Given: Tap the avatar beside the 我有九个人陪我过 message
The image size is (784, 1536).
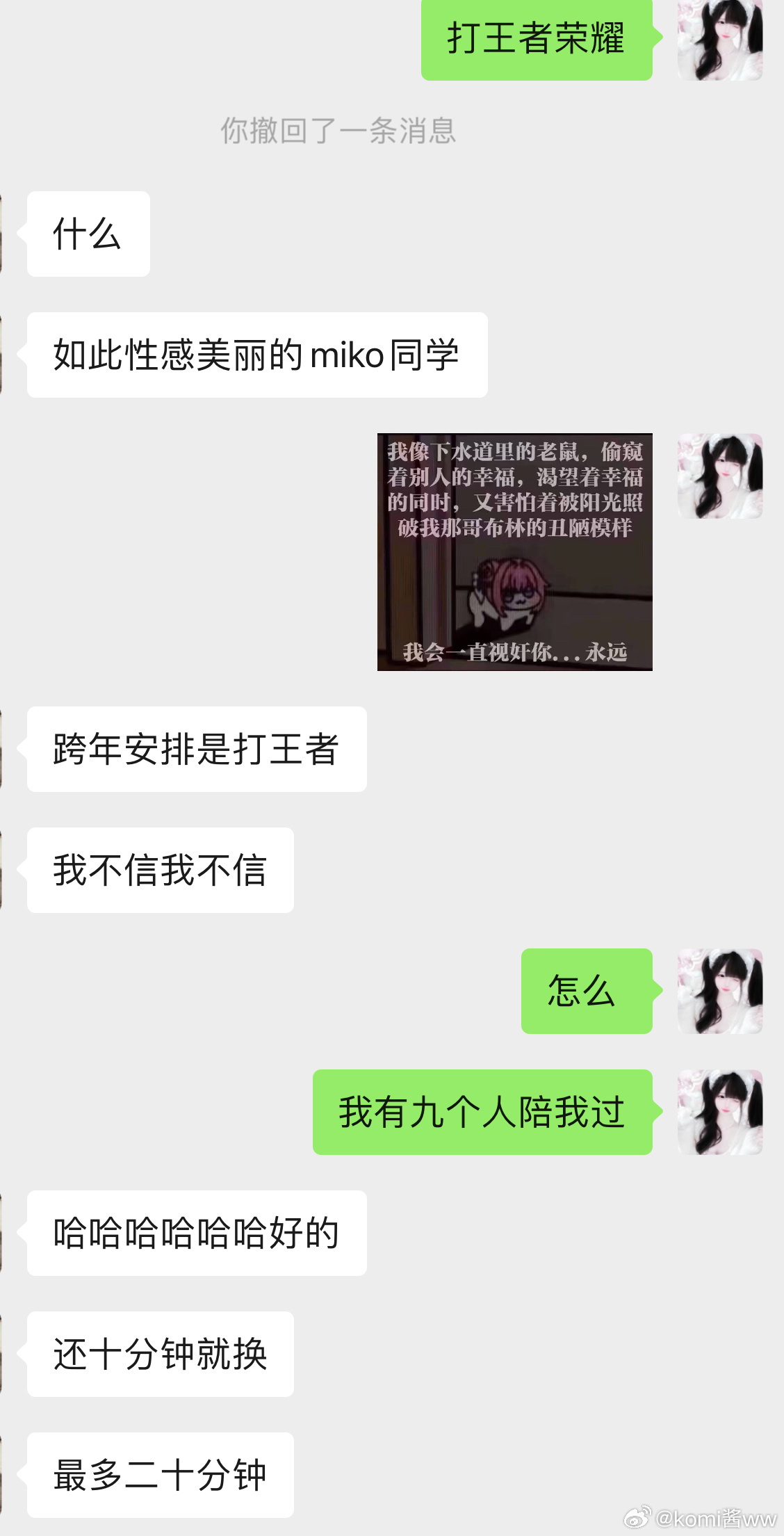Looking at the screenshot, I should click(x=720, y=1112).
